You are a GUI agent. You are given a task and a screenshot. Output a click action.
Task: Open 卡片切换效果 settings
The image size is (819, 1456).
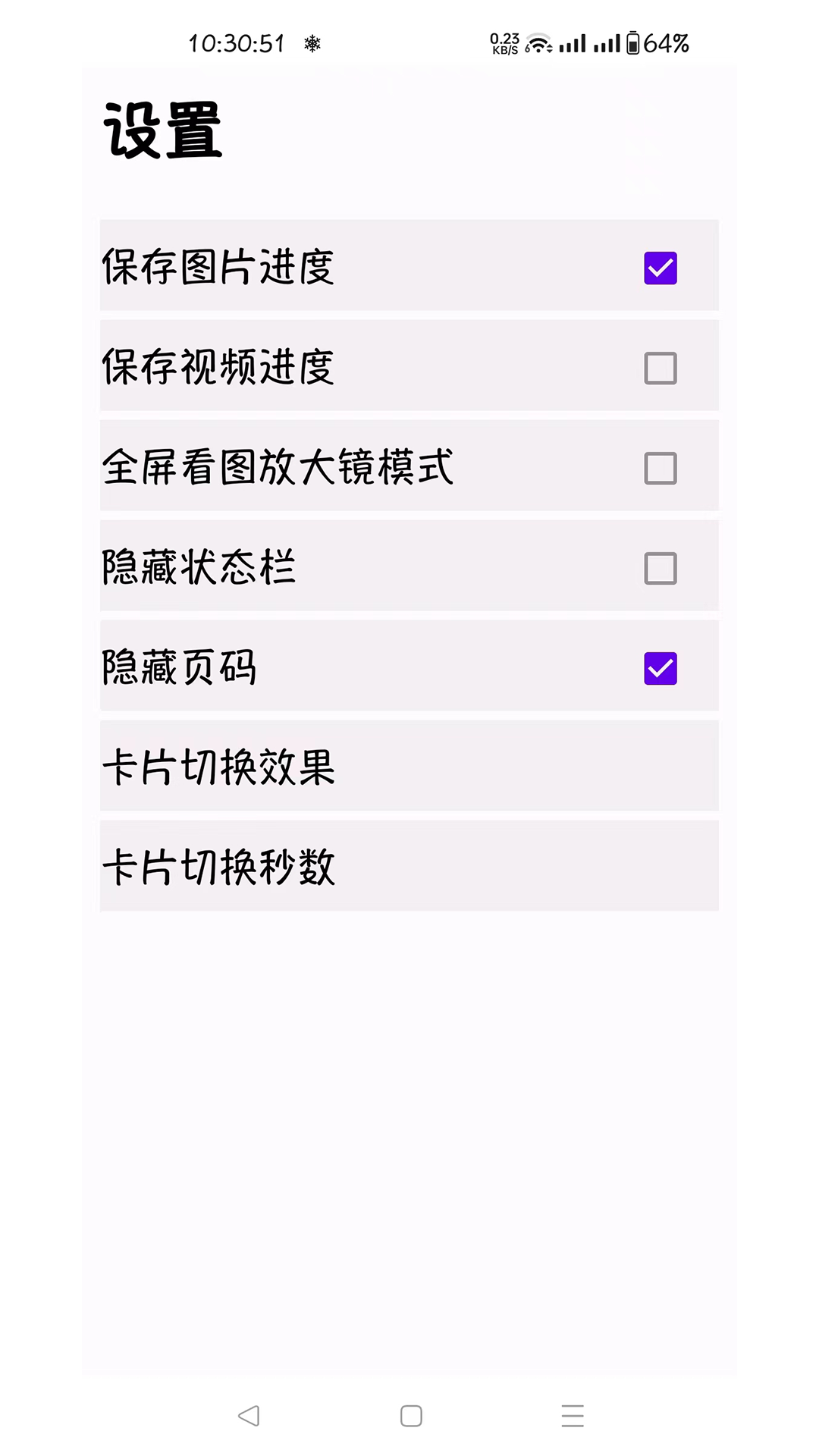tap(409, 767)
